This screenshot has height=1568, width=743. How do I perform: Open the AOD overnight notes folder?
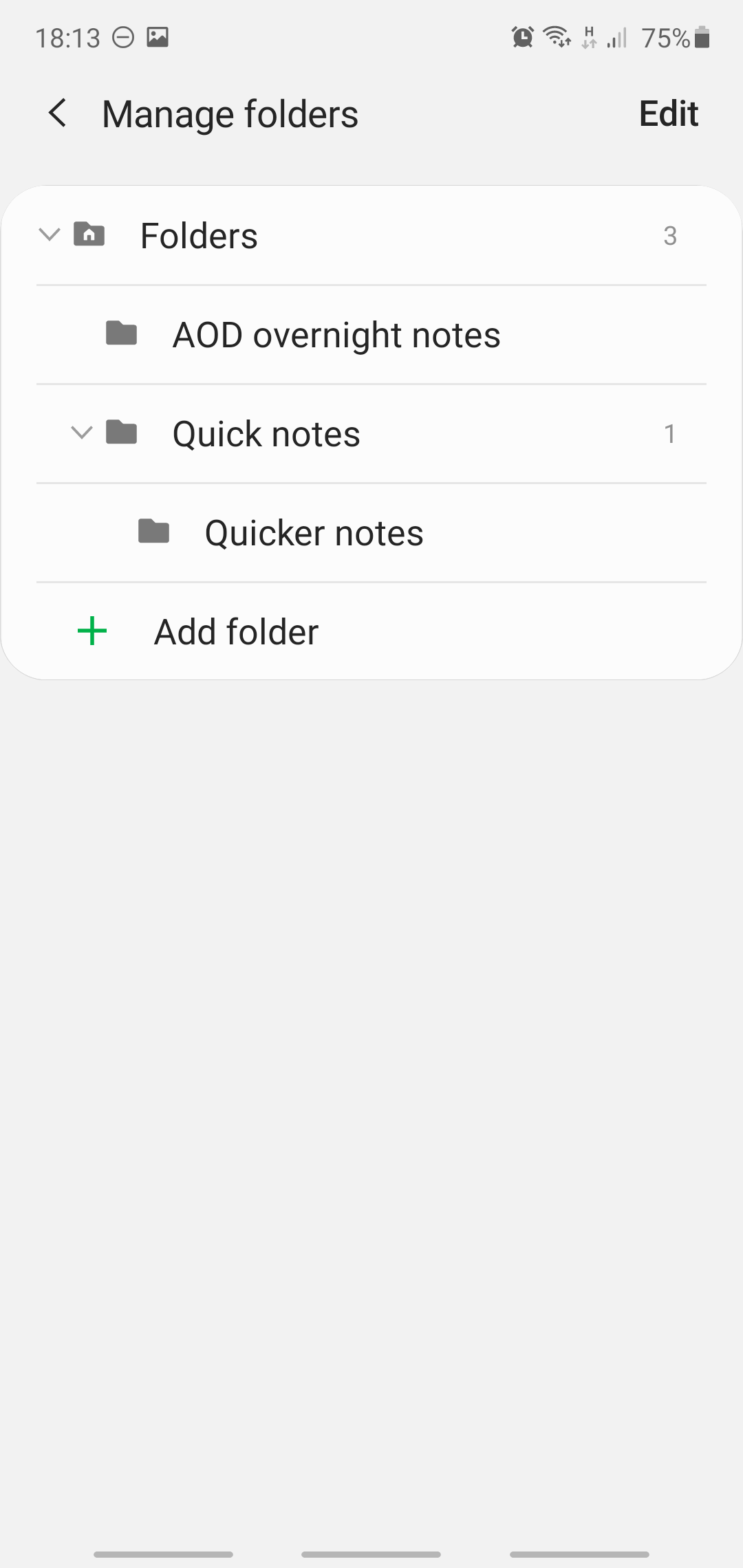click(336, 335)
